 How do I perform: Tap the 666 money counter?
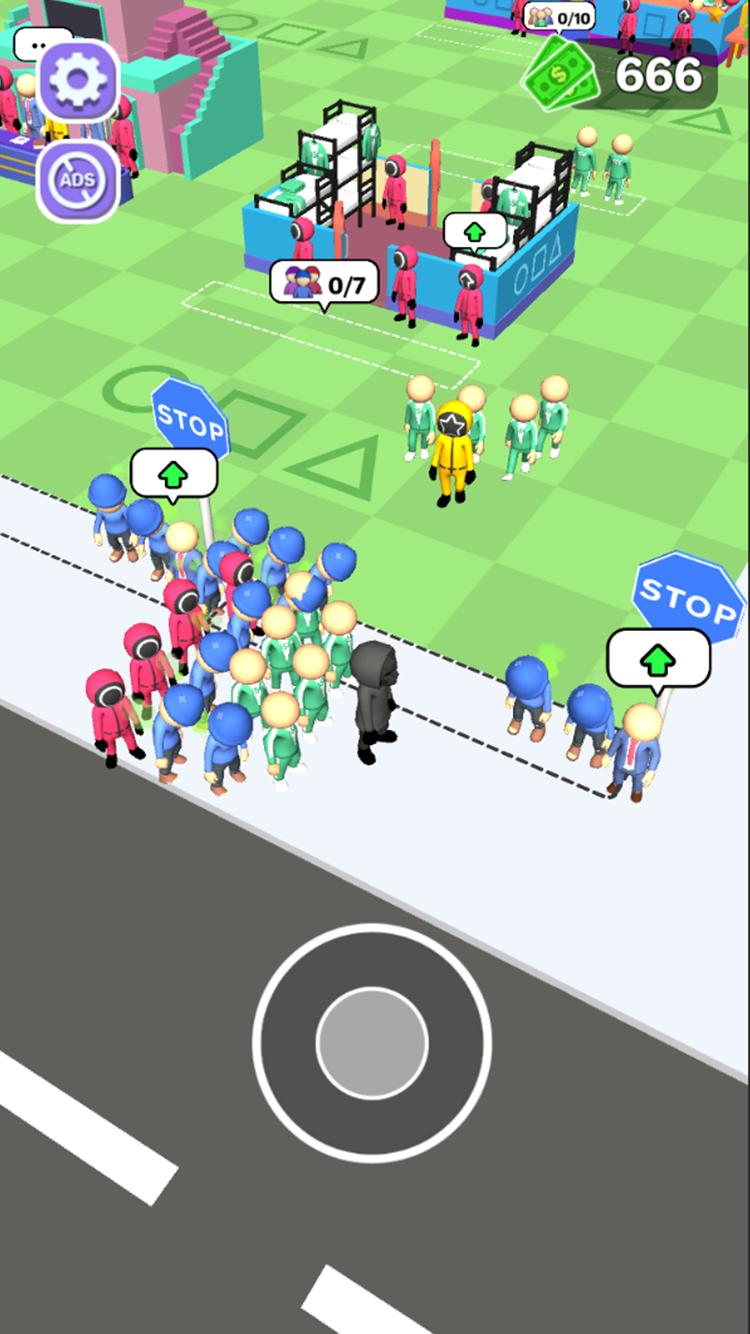660,74
